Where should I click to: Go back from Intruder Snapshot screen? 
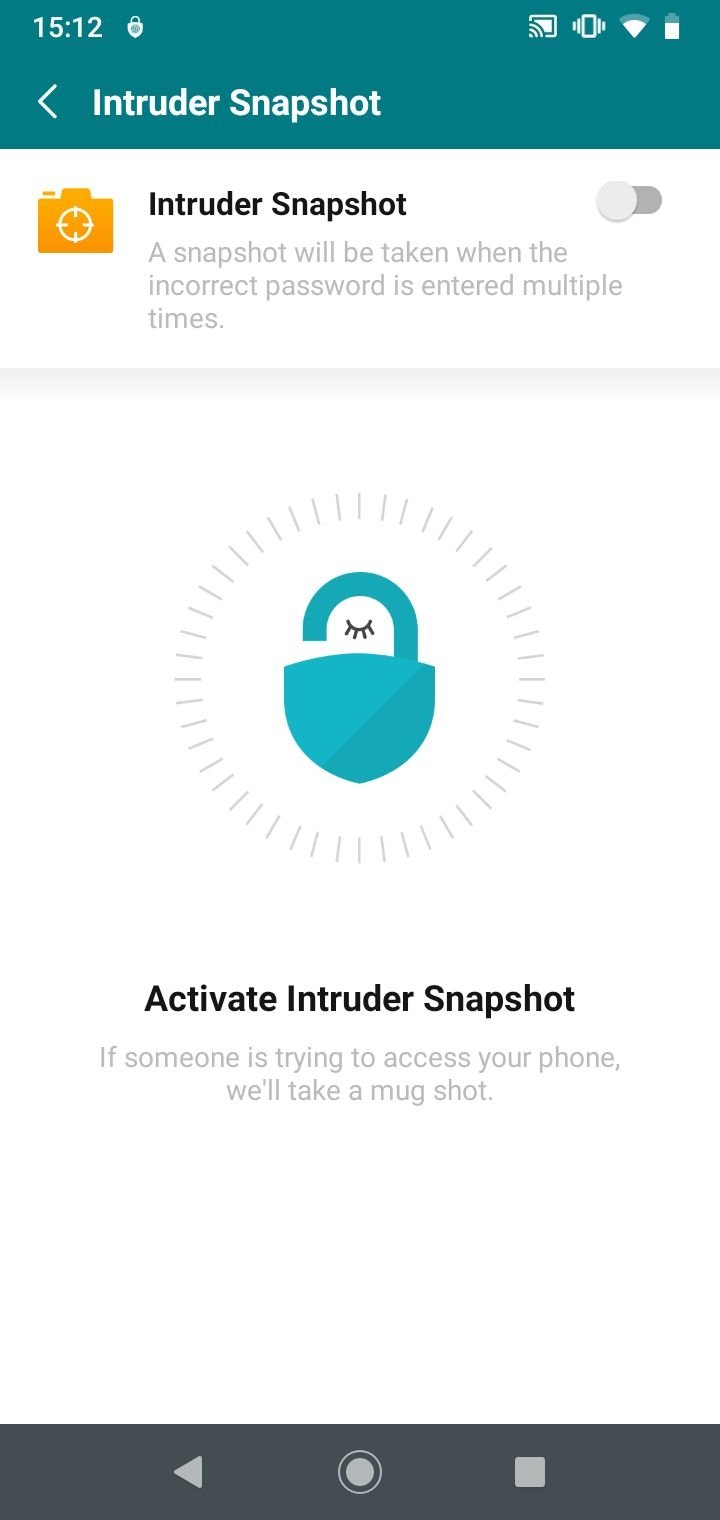(x=47, y=102)
